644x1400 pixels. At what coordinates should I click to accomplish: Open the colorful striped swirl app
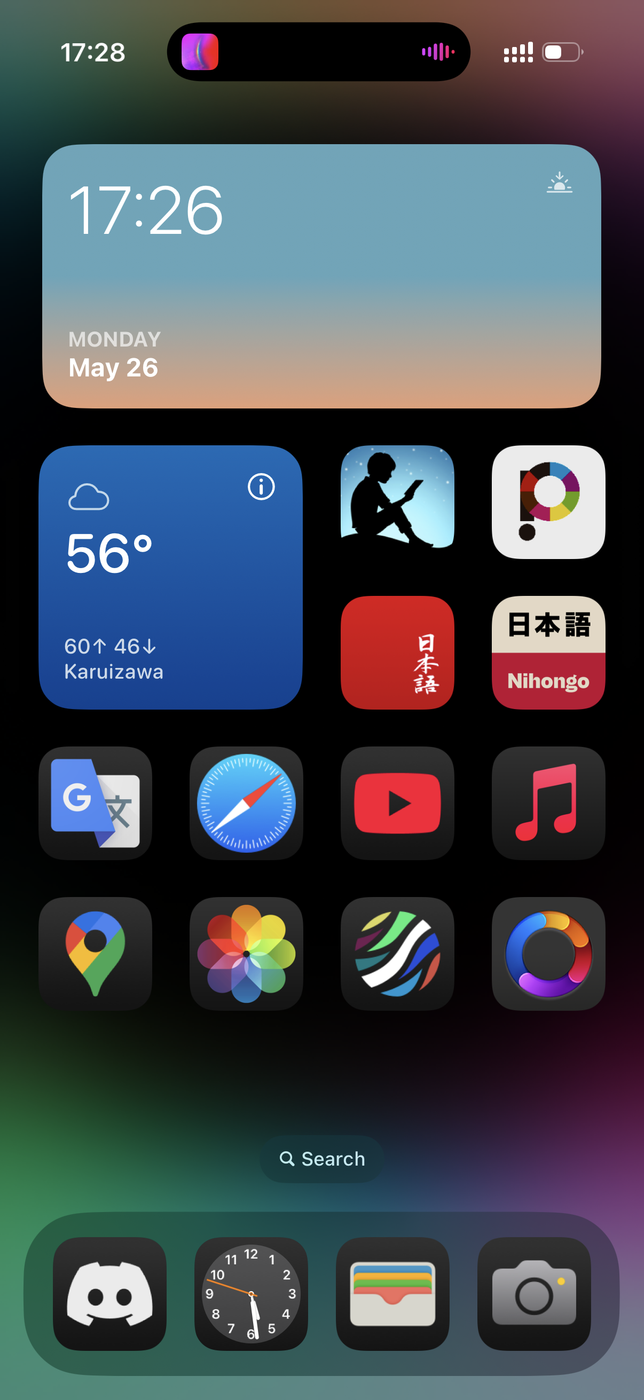click(x=397, y=954)
